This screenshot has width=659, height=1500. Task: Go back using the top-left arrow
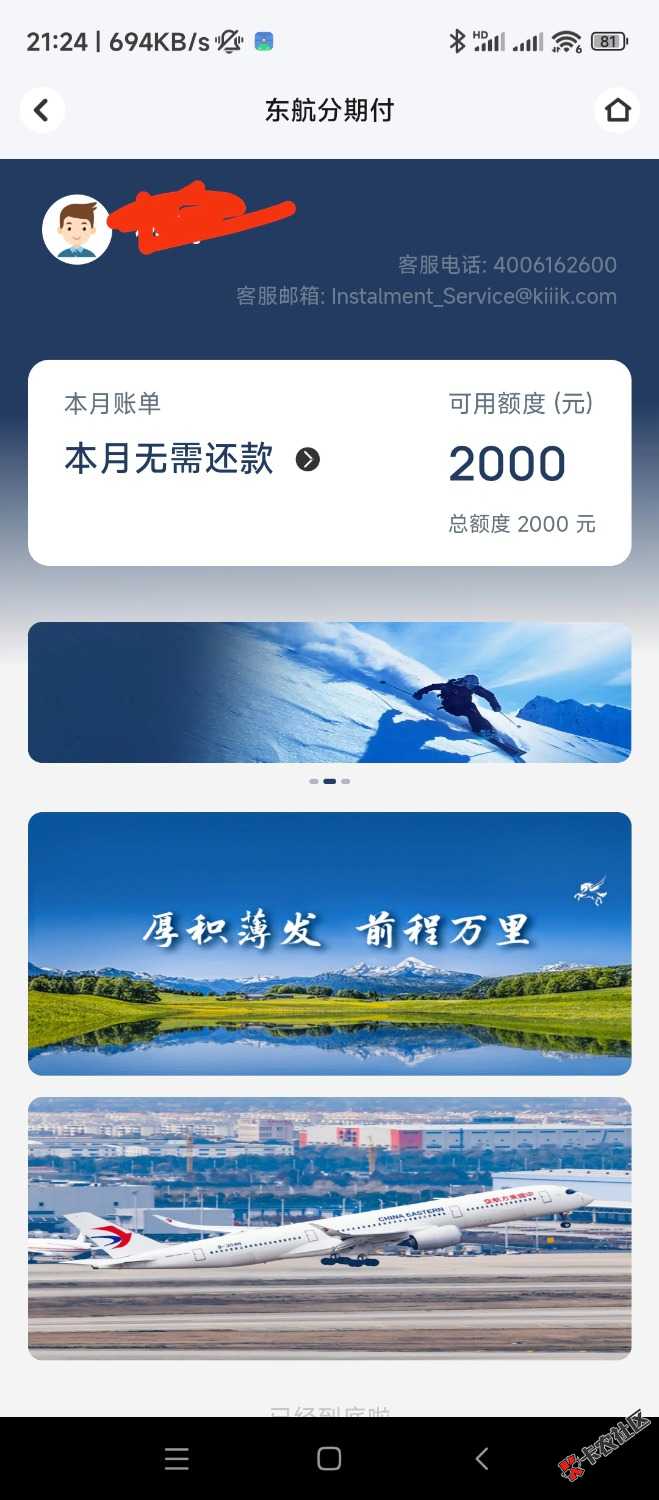click(41, 110)
